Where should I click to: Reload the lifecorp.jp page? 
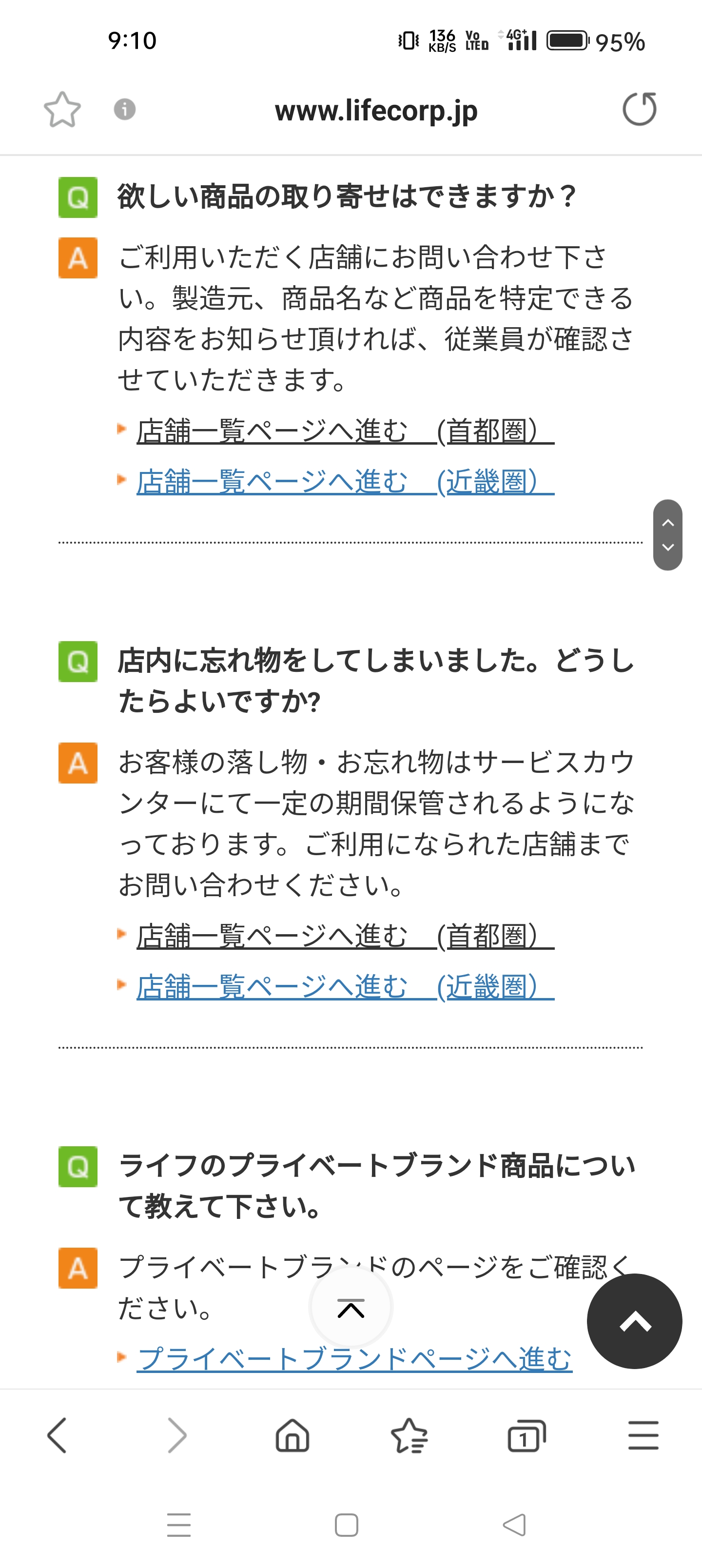(639, 109)
